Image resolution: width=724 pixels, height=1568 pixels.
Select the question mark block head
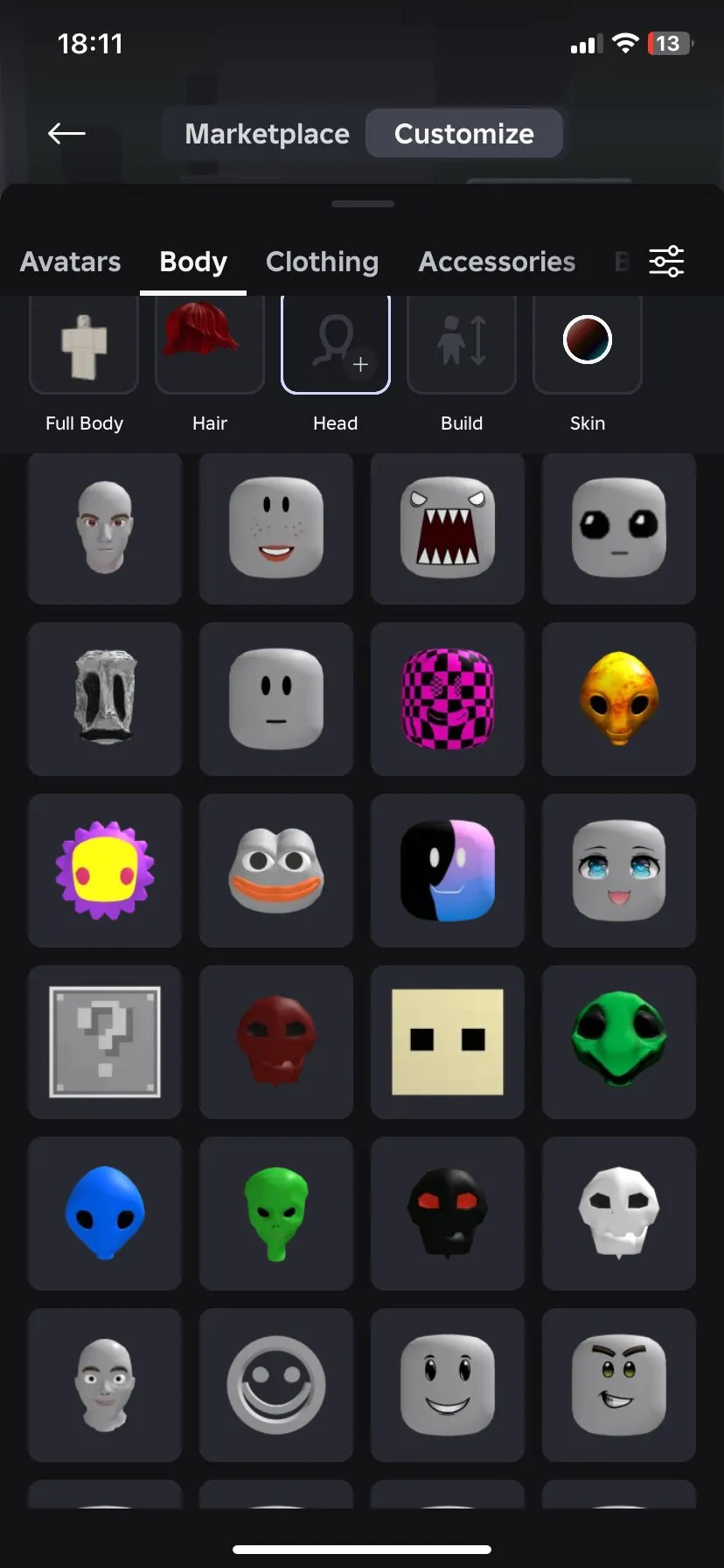click(x=105, y=1042)
